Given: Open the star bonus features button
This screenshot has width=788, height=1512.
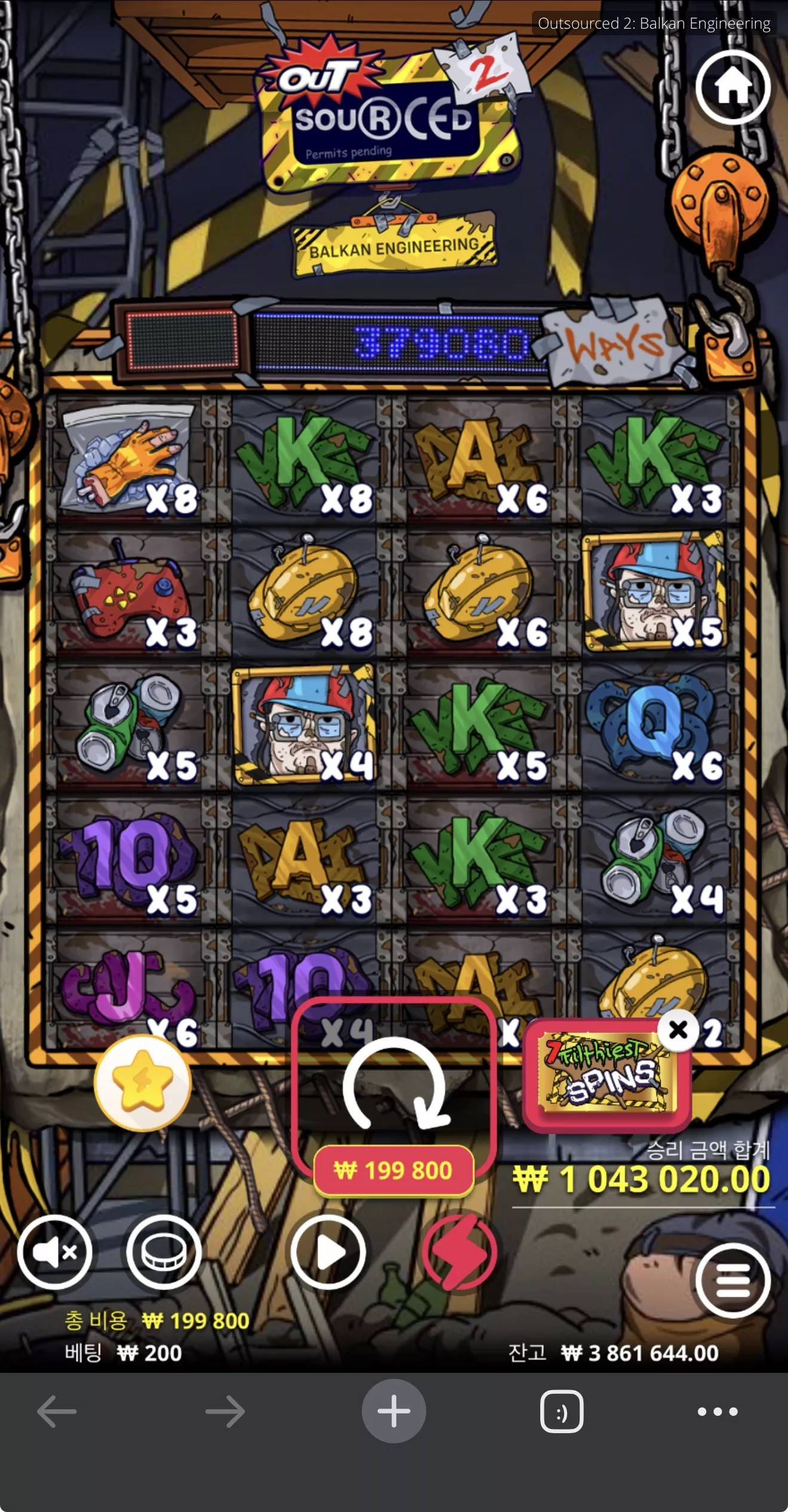Looking at the screenshot, I should (143, 1083).
